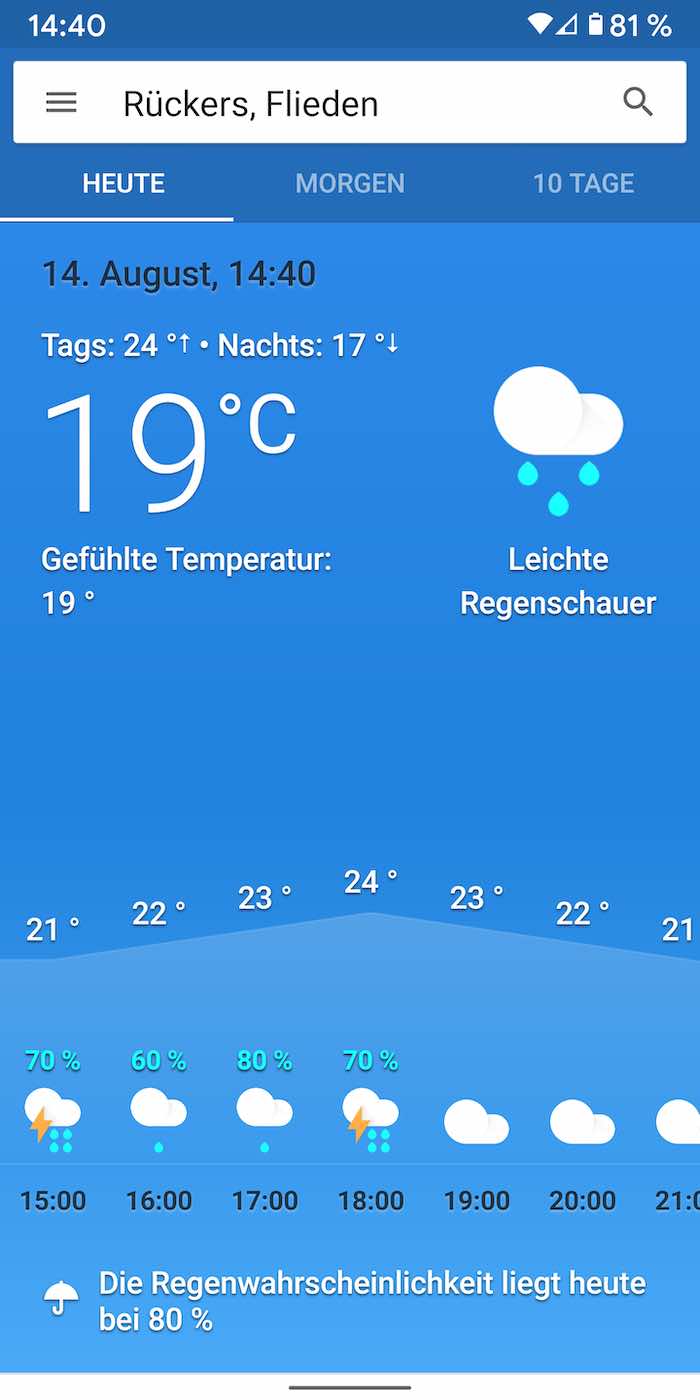
Task: Tap the search magnifier icon
Action: pos(638,102)
